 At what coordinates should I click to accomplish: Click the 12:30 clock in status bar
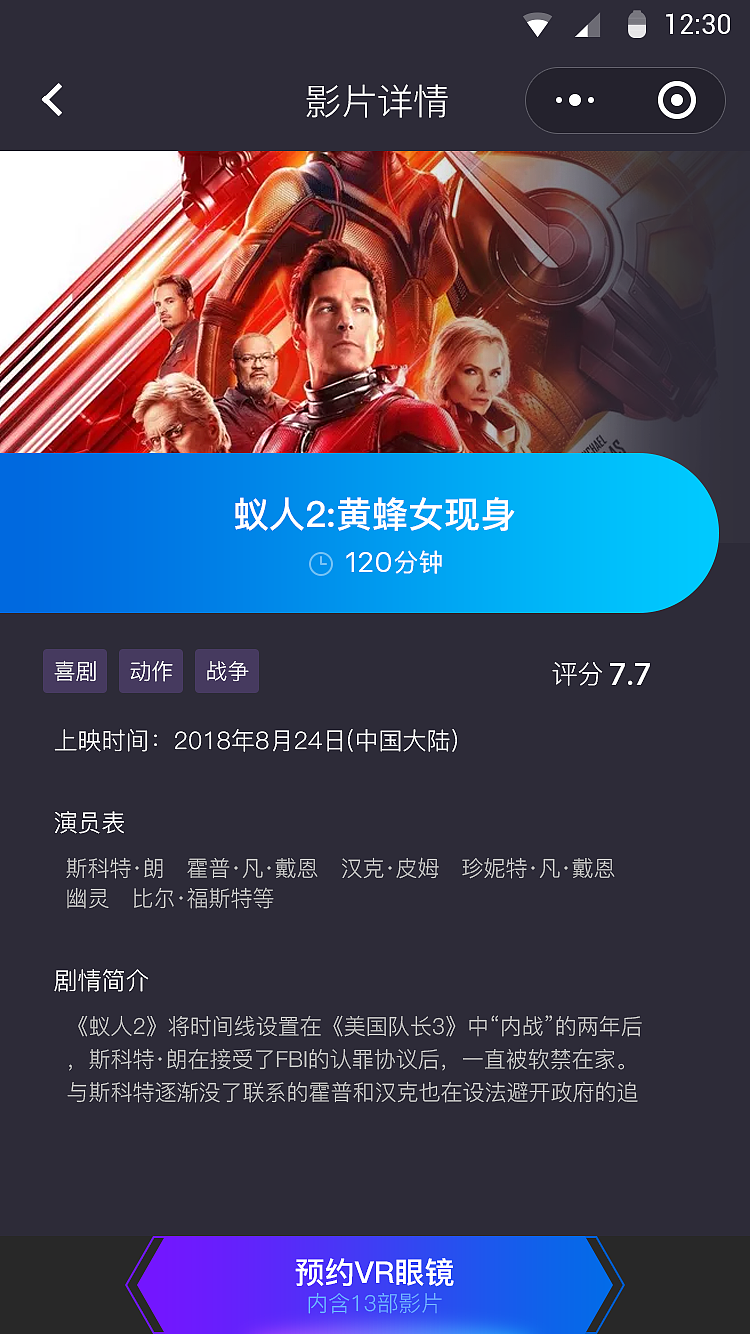697,23
